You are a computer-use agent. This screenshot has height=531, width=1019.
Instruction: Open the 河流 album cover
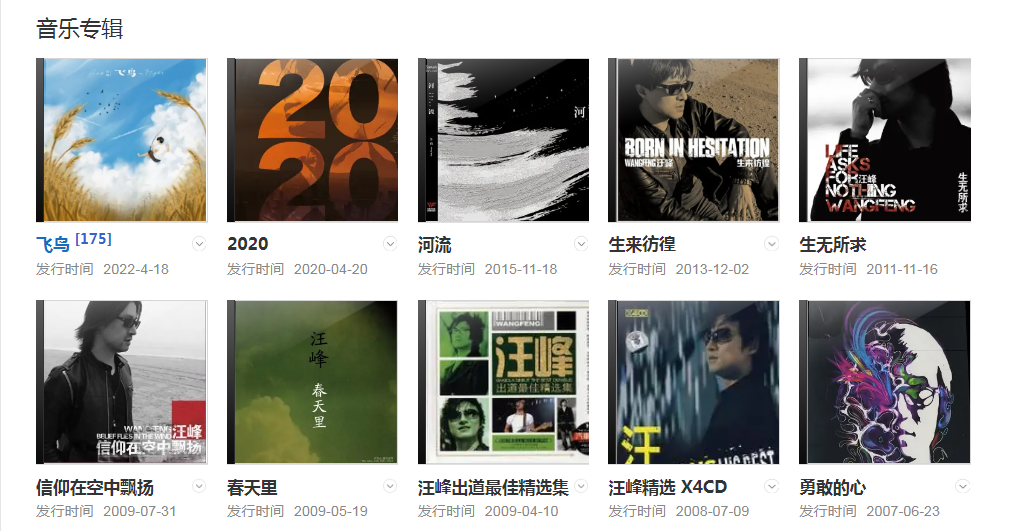tap(503, 140)
